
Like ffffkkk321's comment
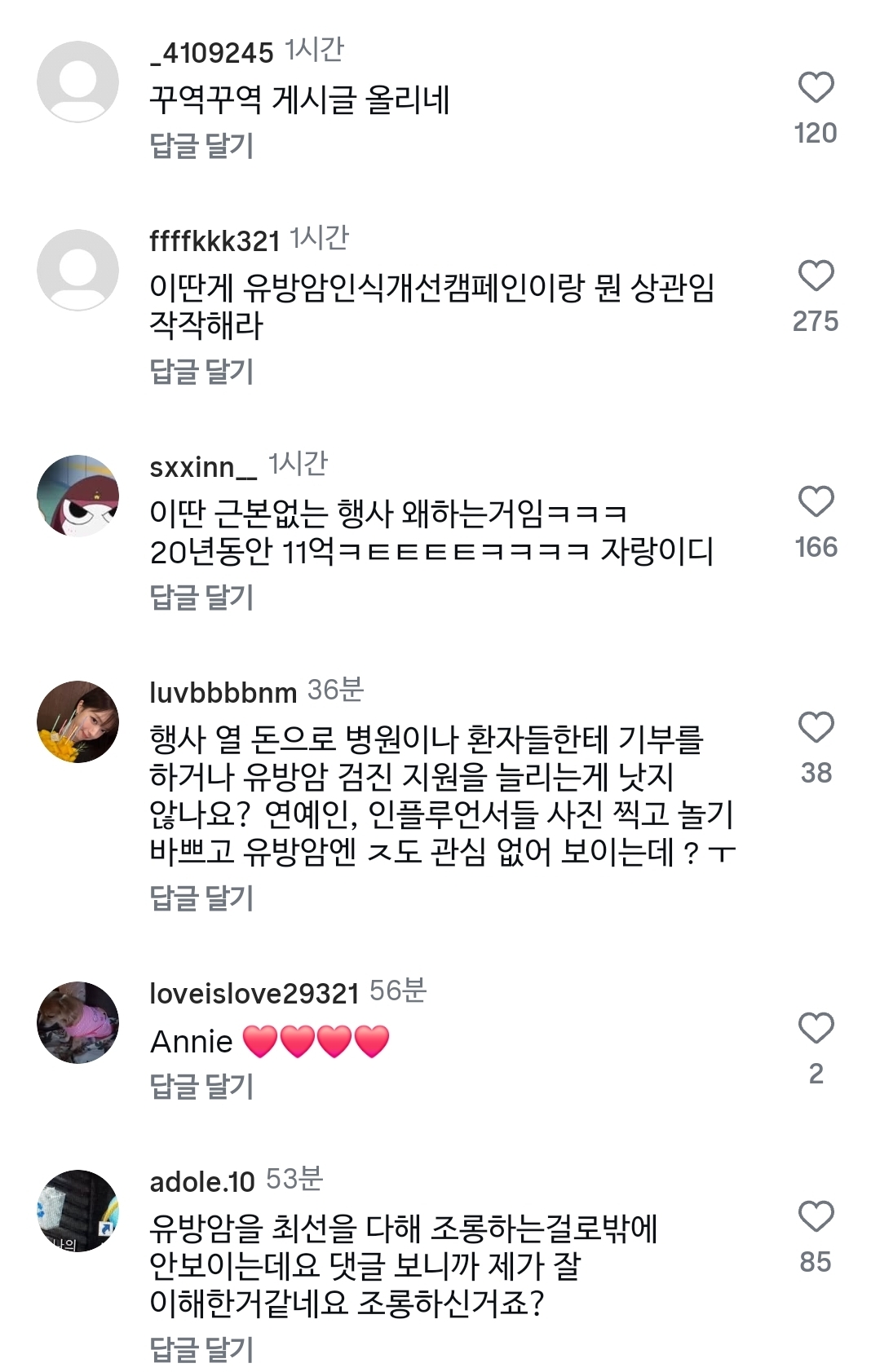[x=815, y=276]
